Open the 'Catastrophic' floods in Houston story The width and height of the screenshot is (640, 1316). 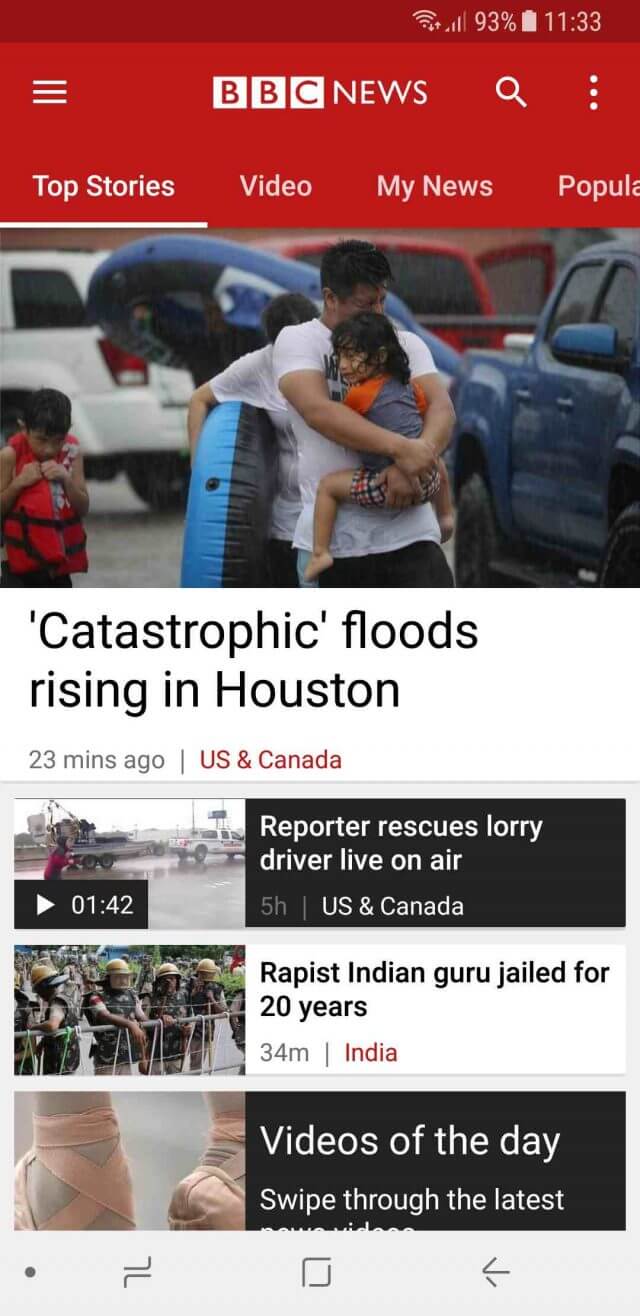(254, 660)
